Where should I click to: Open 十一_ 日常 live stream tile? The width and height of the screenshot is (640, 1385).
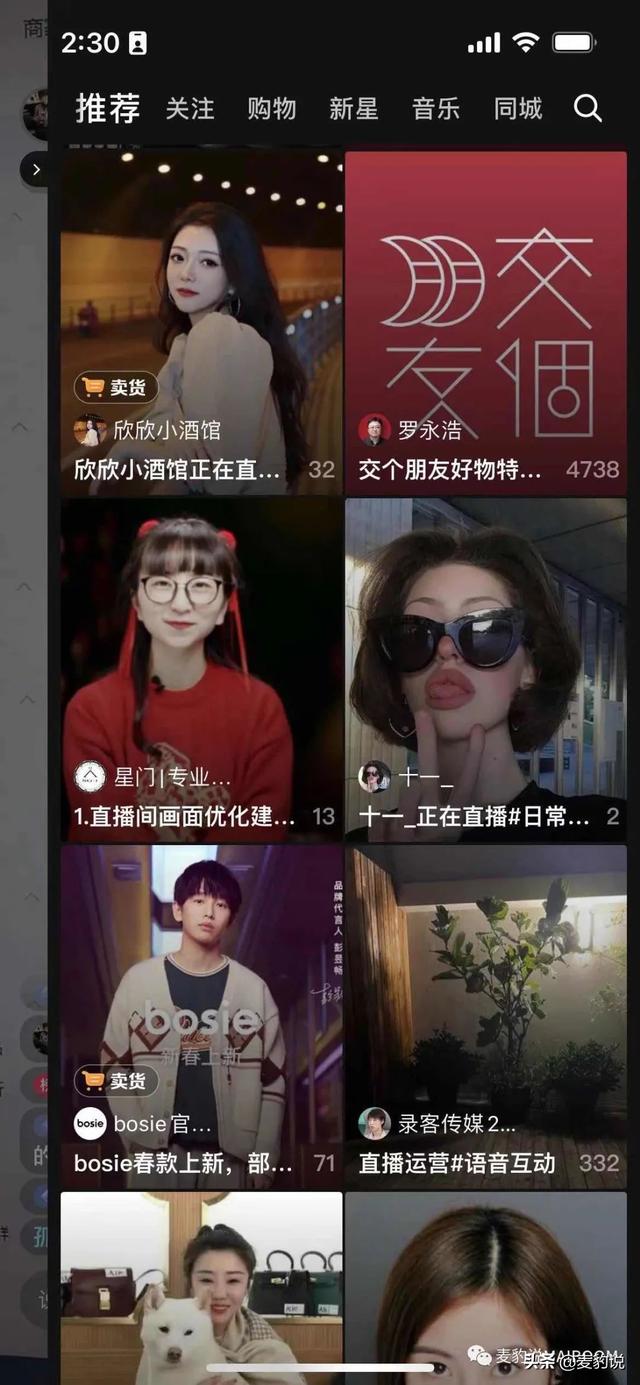coord(486,668)
